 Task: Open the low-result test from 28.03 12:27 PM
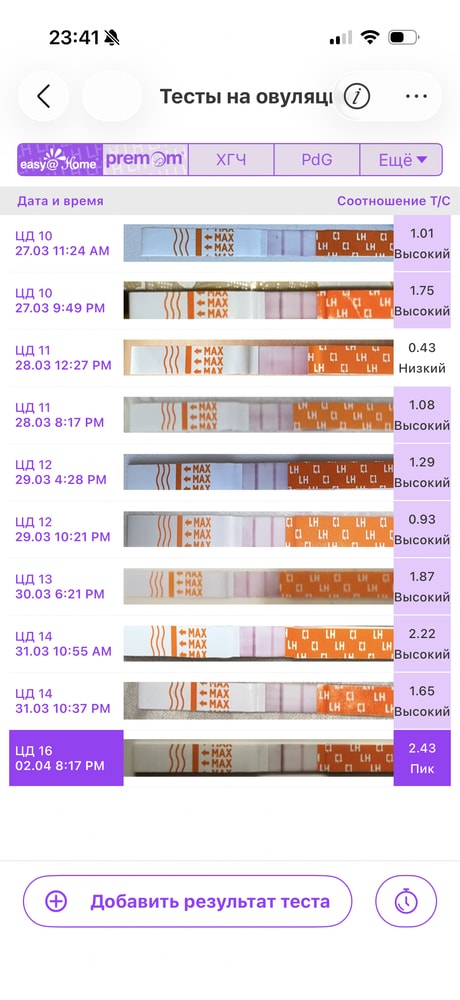coord(230,358)
